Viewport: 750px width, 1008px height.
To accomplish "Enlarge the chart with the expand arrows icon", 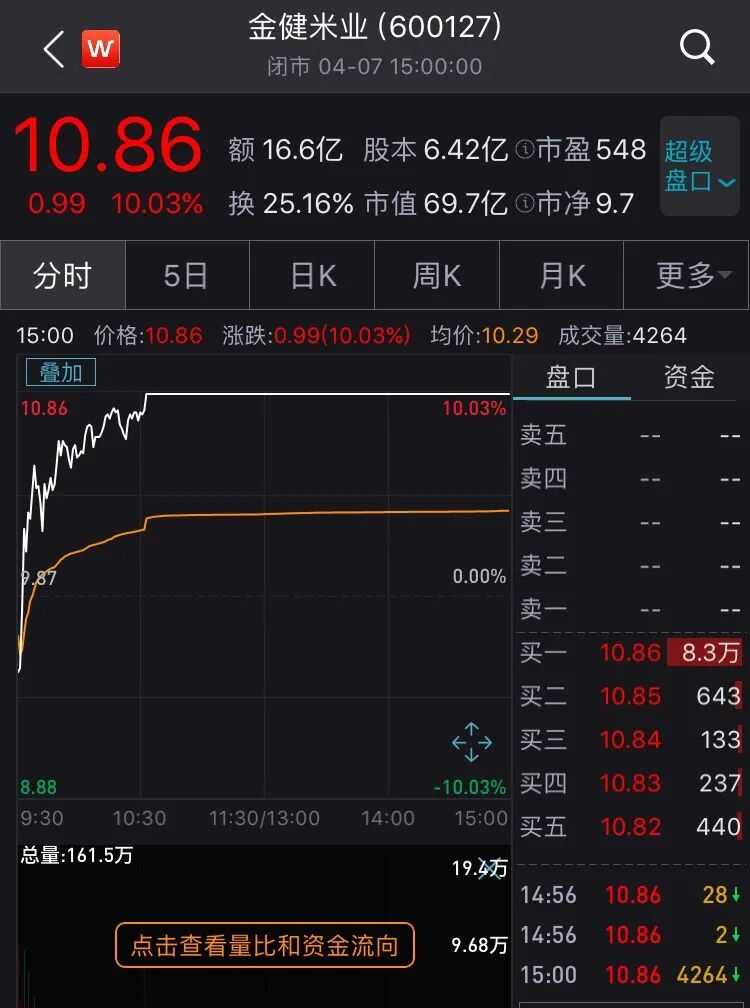I will pos(471,743).
